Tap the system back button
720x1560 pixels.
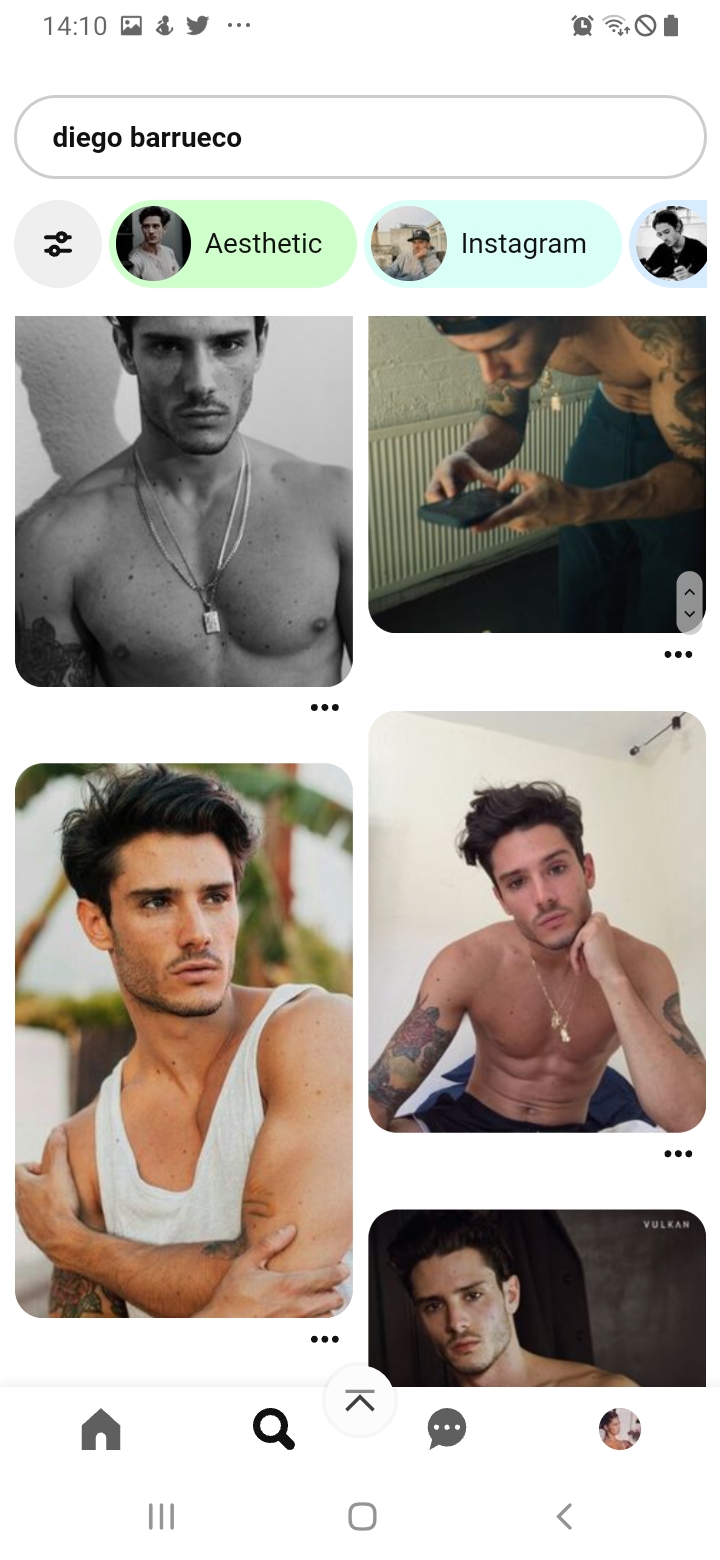pyautogui.click(x=564, y=1516)
